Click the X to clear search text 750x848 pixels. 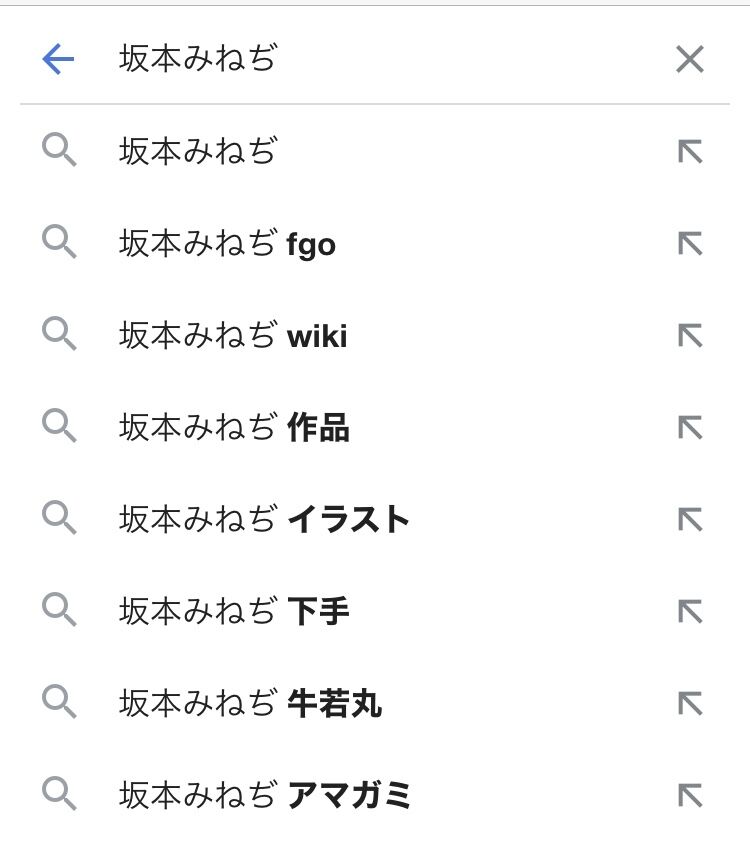point(690,59)
